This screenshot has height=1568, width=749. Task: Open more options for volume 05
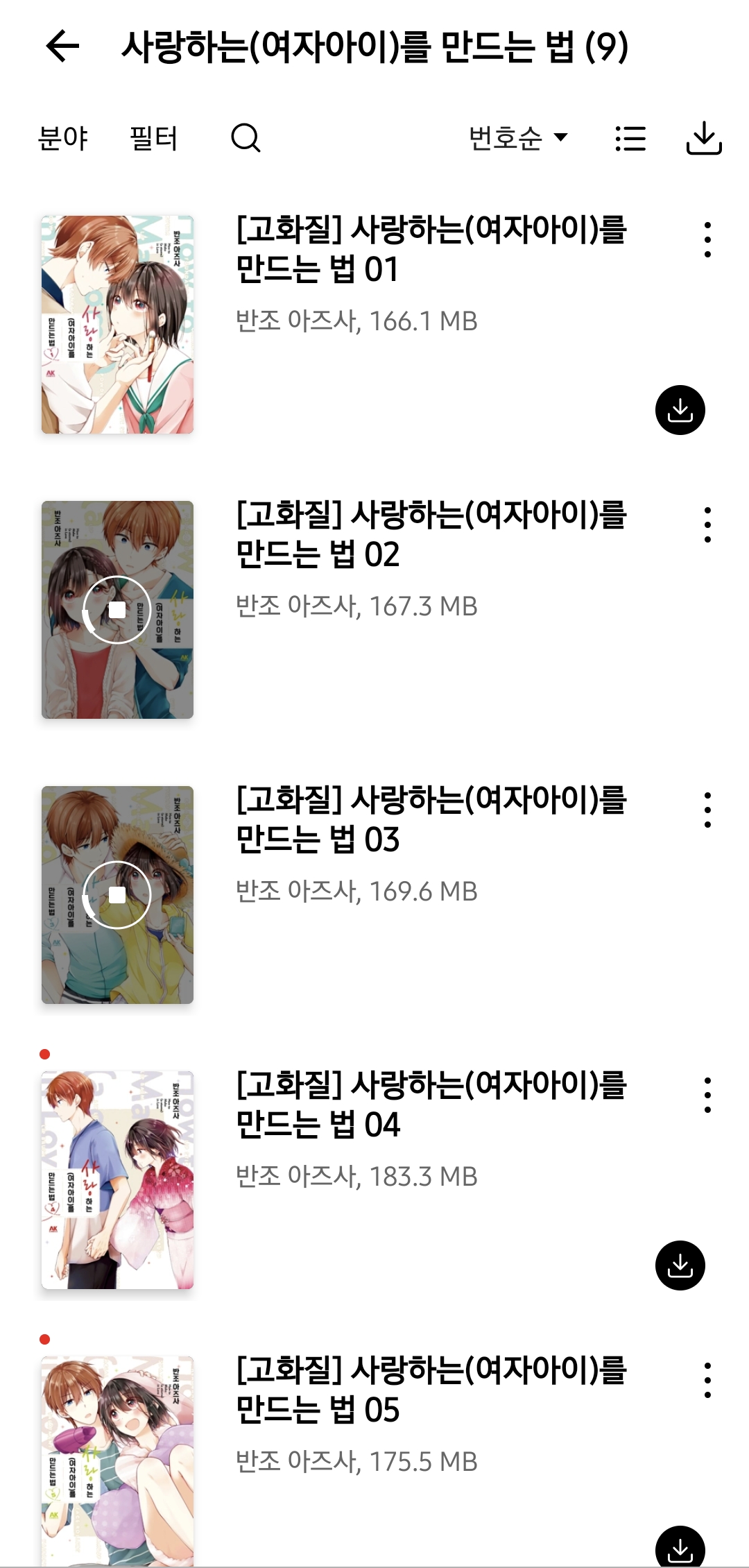pyautogui.click(x=707, y=1381)
